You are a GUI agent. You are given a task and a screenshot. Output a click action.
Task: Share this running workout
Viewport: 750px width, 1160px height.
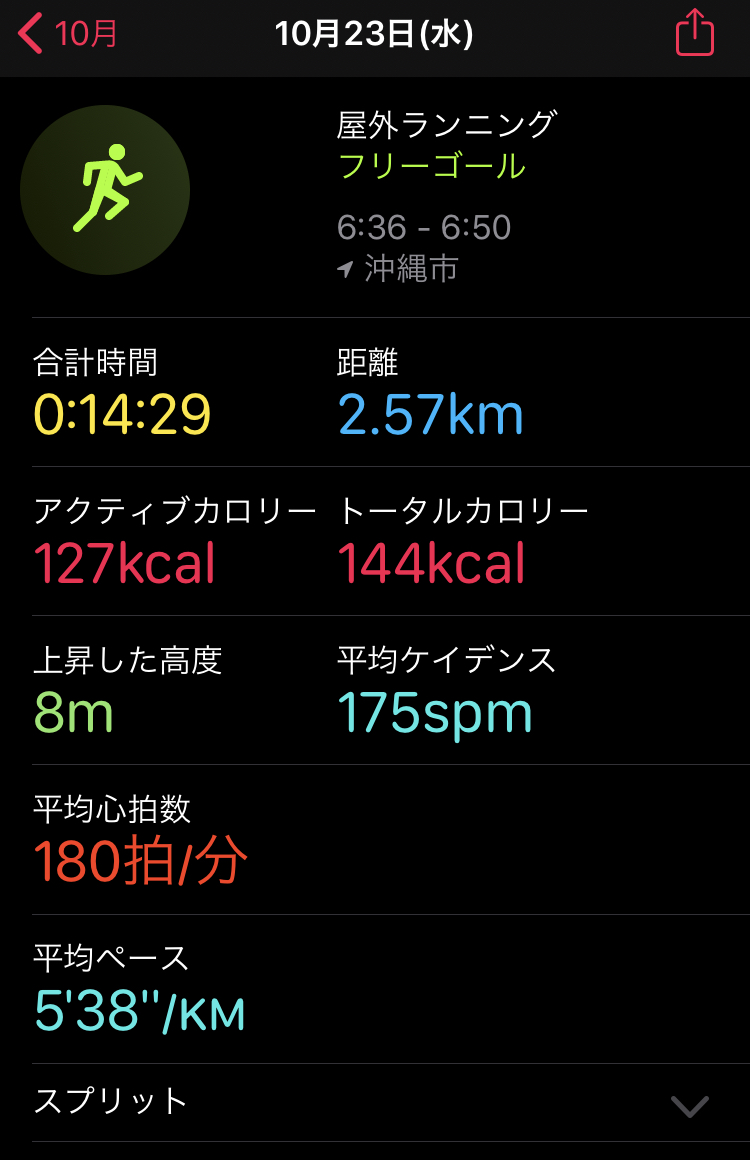[694, 35]
